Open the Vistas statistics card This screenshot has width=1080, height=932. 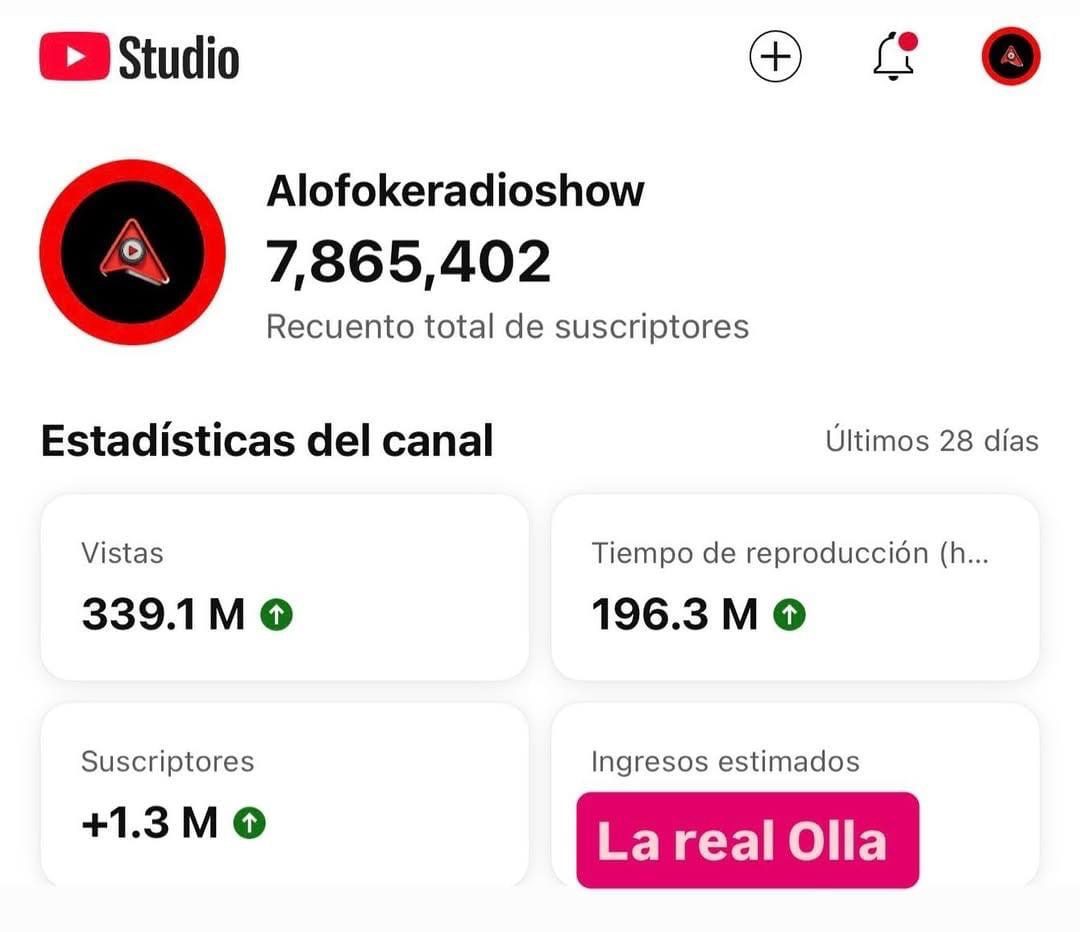284,587
